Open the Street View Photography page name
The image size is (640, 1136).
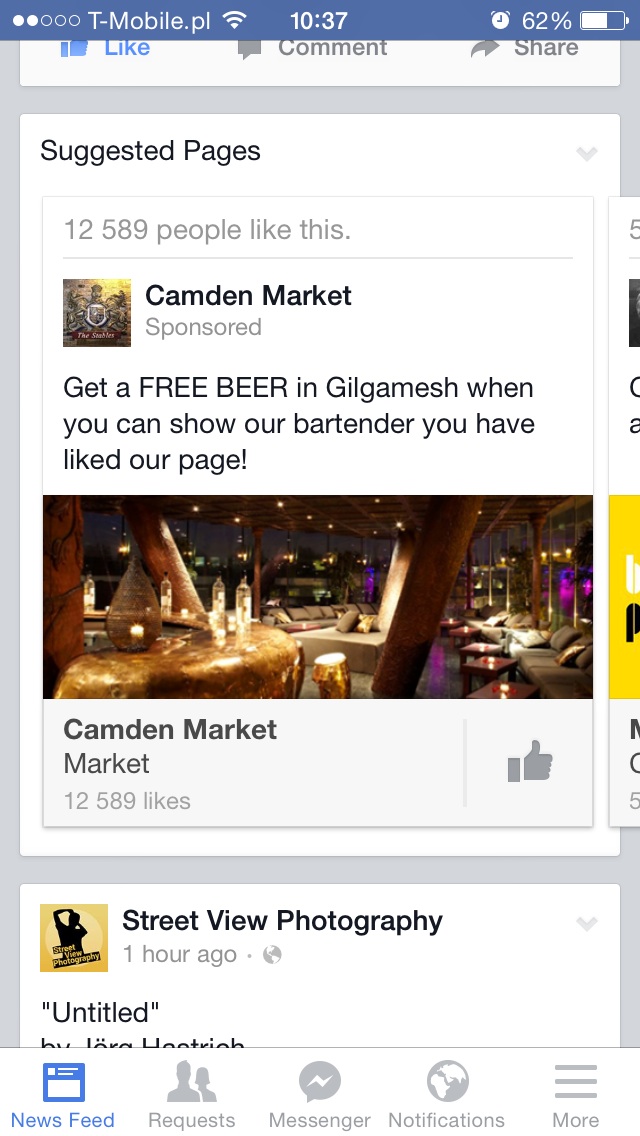282,921
